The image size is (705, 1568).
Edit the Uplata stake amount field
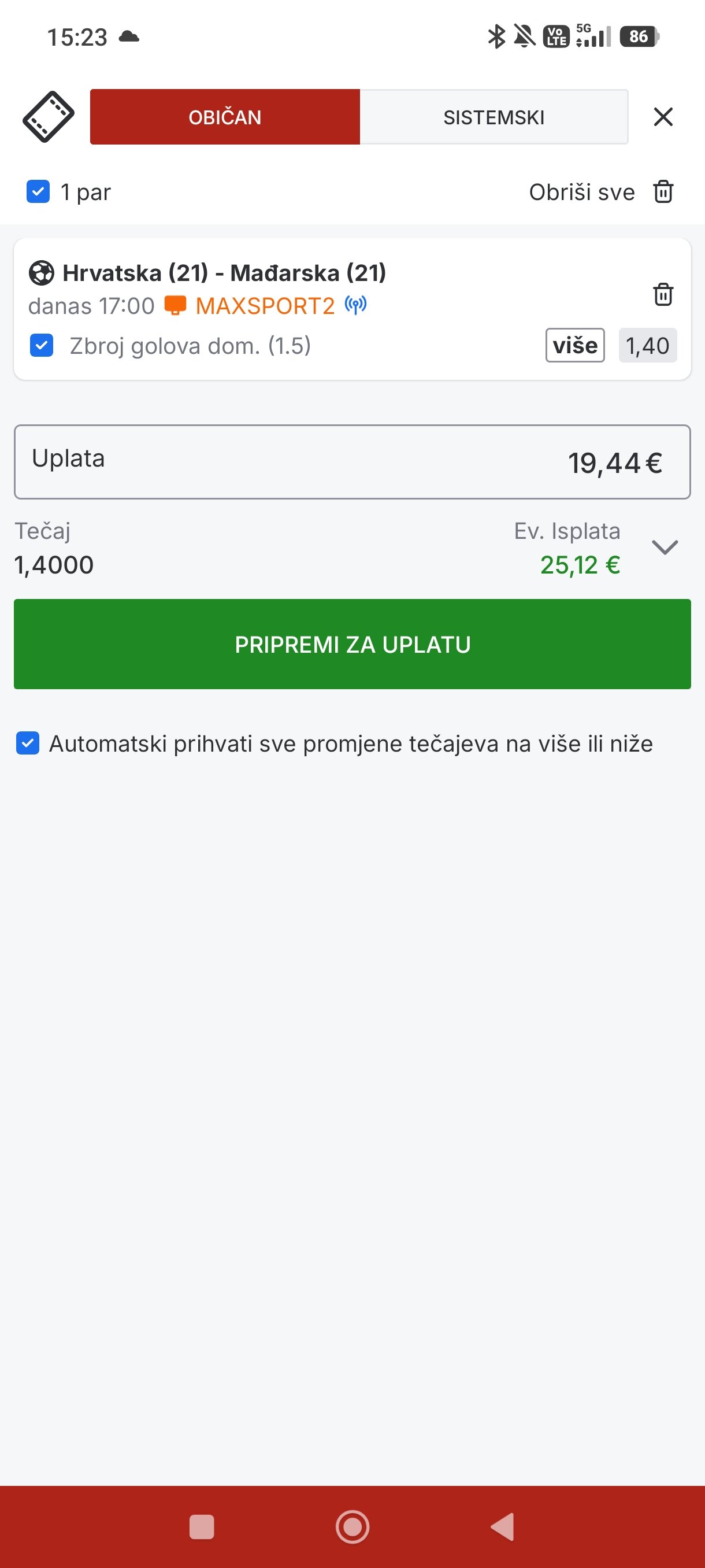click(352, 462)
